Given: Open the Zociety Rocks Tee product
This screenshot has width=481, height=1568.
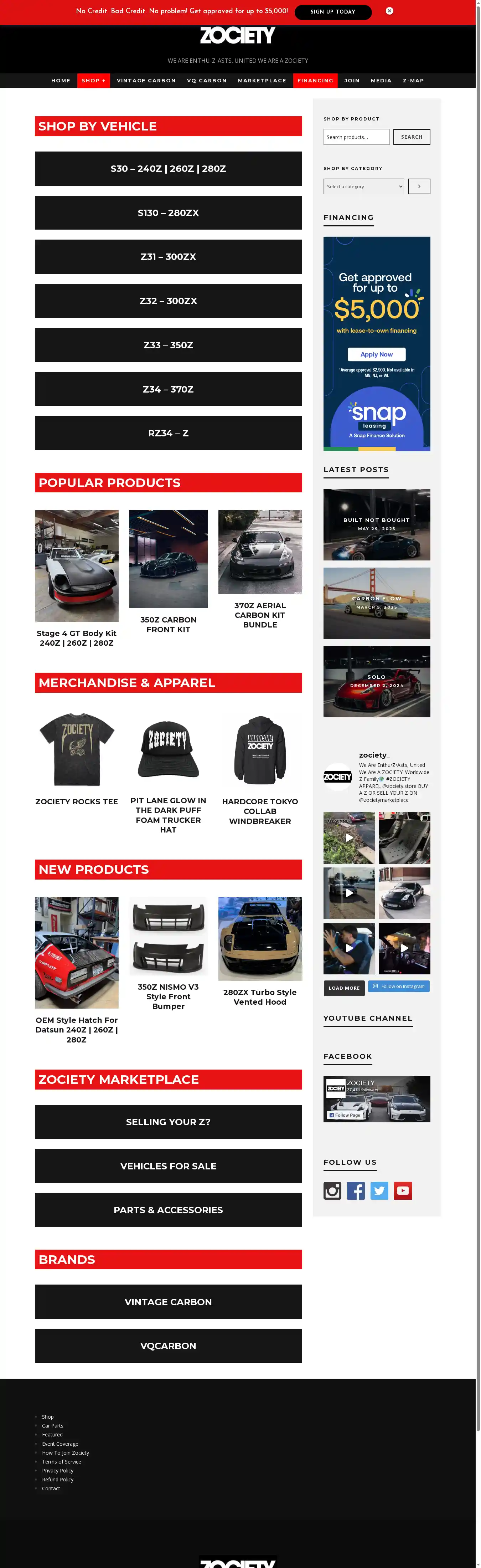Looking at the screenshot, I should point(77,801).
